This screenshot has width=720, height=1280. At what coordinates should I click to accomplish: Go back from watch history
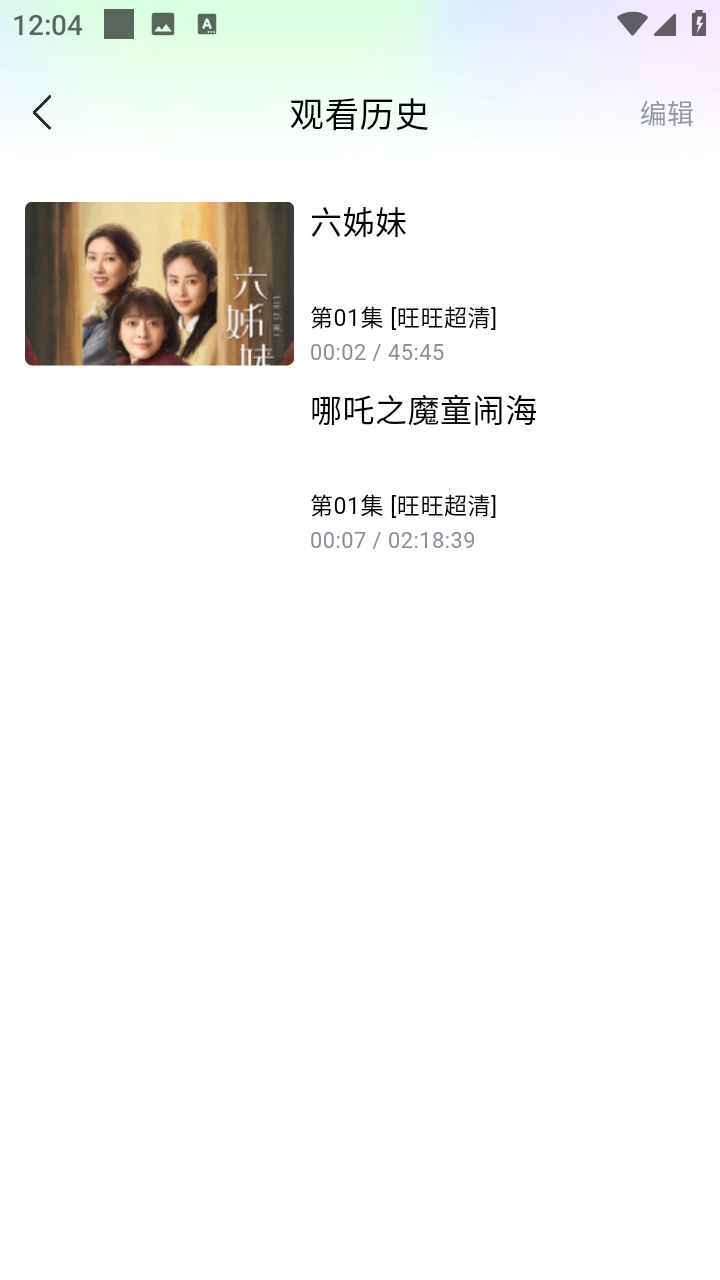42,113
